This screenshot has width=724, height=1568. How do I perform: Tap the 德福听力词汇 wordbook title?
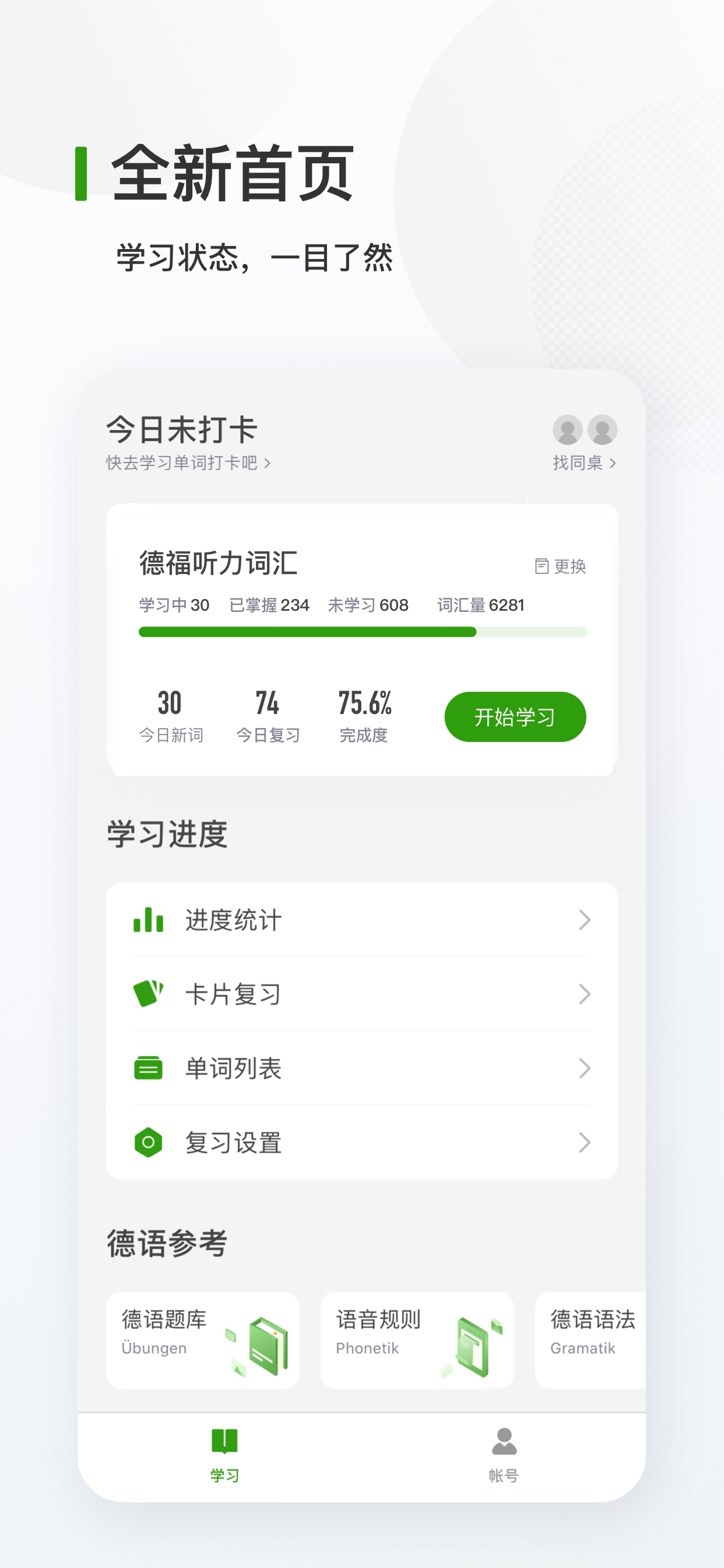tap(219, 564)
